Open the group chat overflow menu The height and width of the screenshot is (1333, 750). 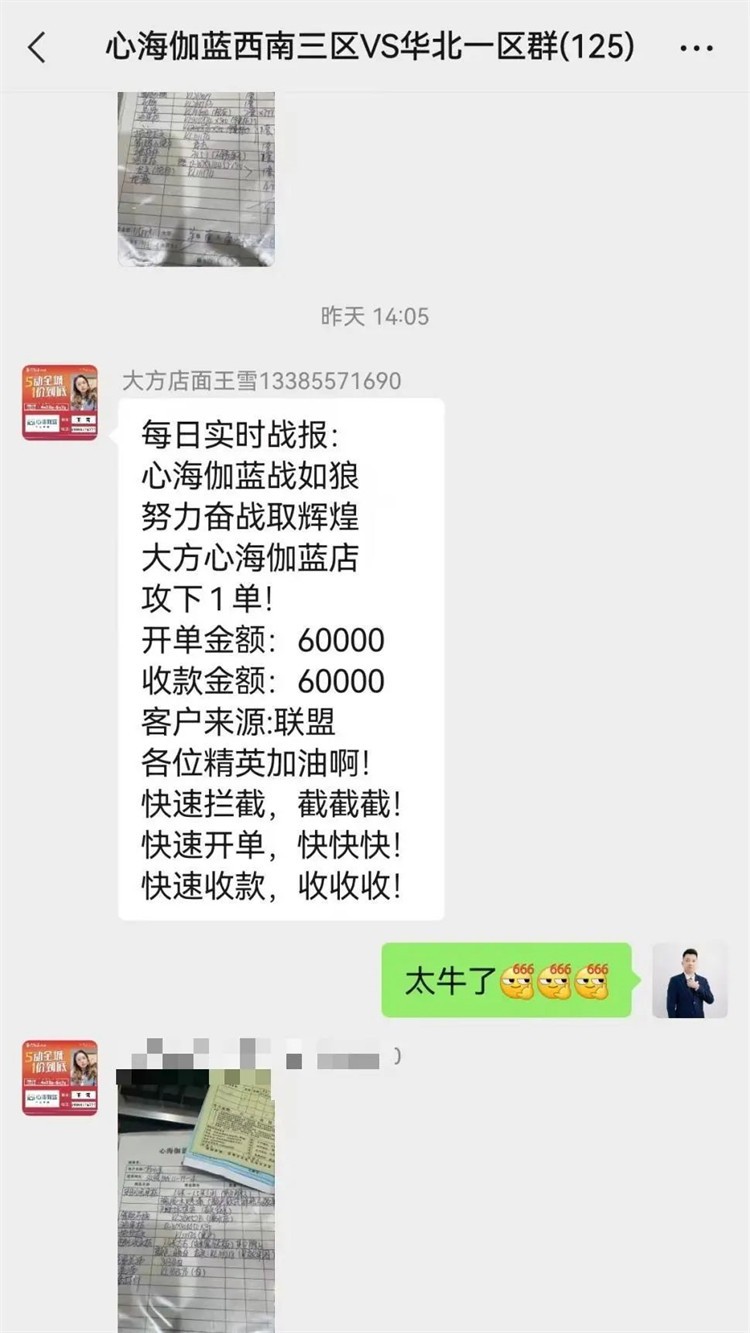tap(696, 47)
